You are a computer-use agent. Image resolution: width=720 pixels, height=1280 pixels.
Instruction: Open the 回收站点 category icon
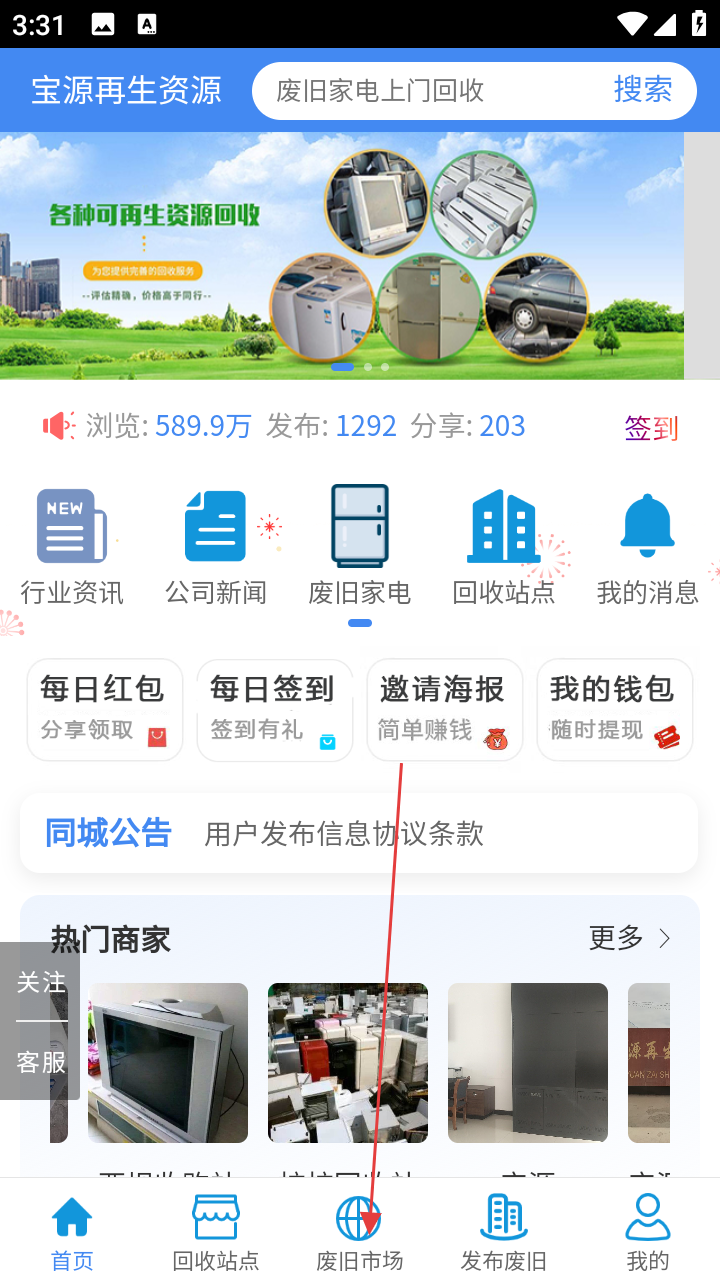pyautogui.click(x=504, y=547)
